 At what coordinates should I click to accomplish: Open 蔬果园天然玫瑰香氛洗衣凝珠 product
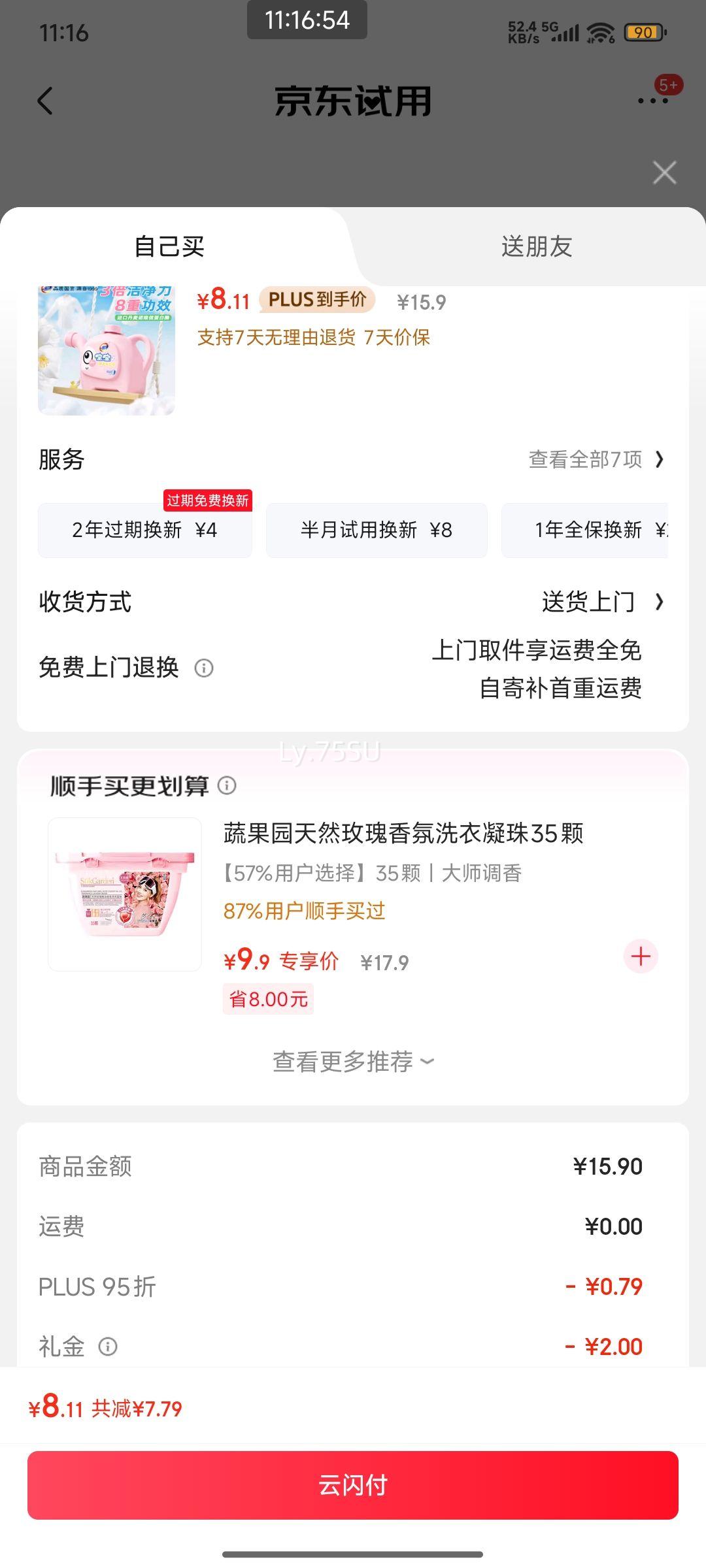point(403,834)
